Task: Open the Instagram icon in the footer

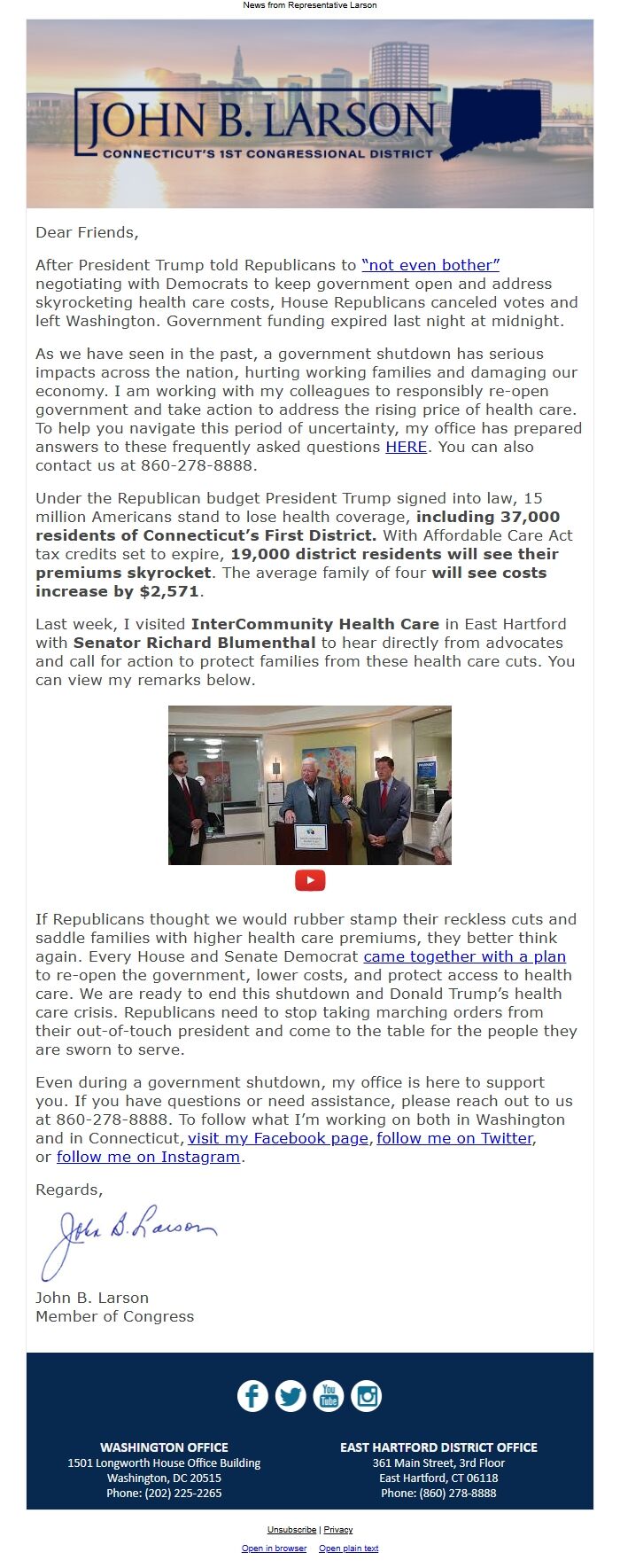Action: 367,1396
